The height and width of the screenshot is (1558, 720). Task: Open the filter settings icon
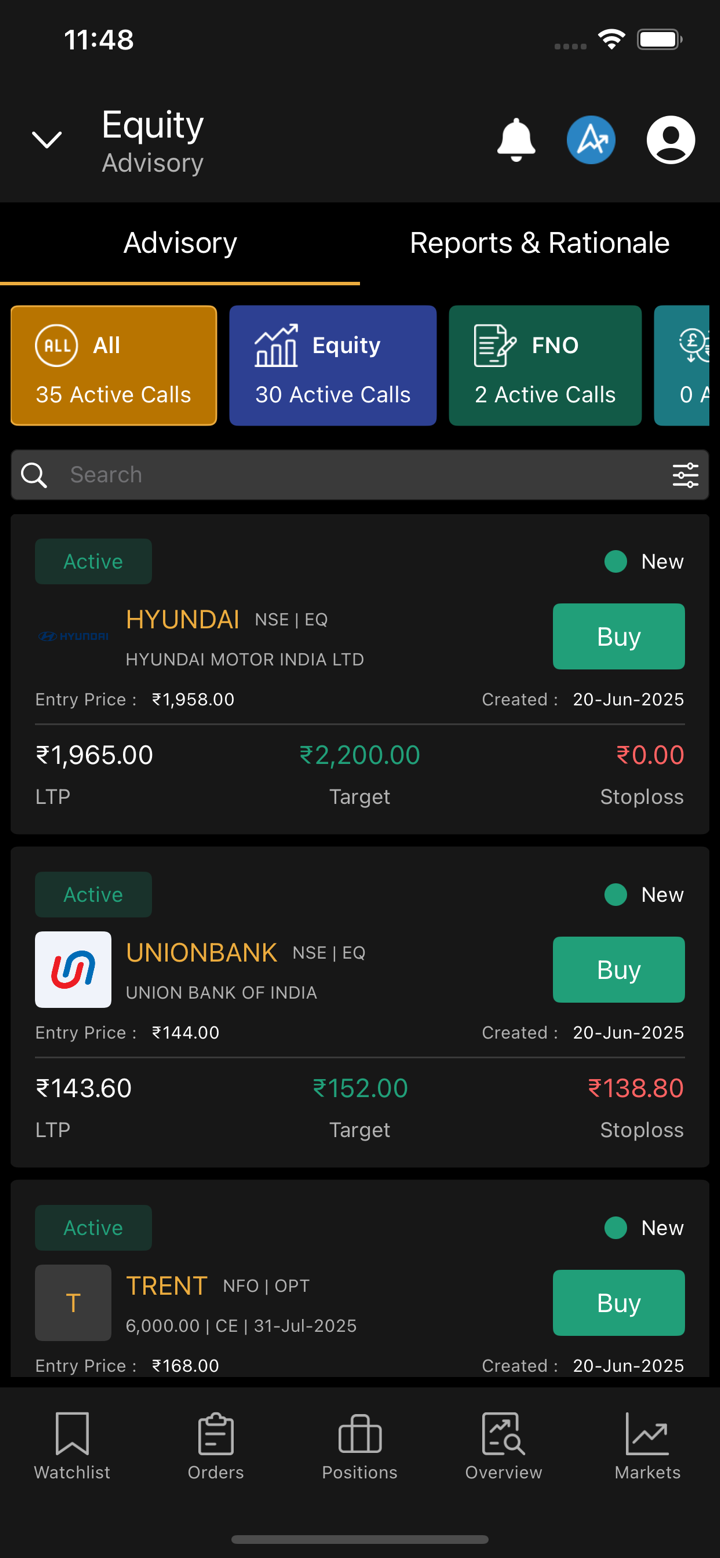(x=685, y=475)
